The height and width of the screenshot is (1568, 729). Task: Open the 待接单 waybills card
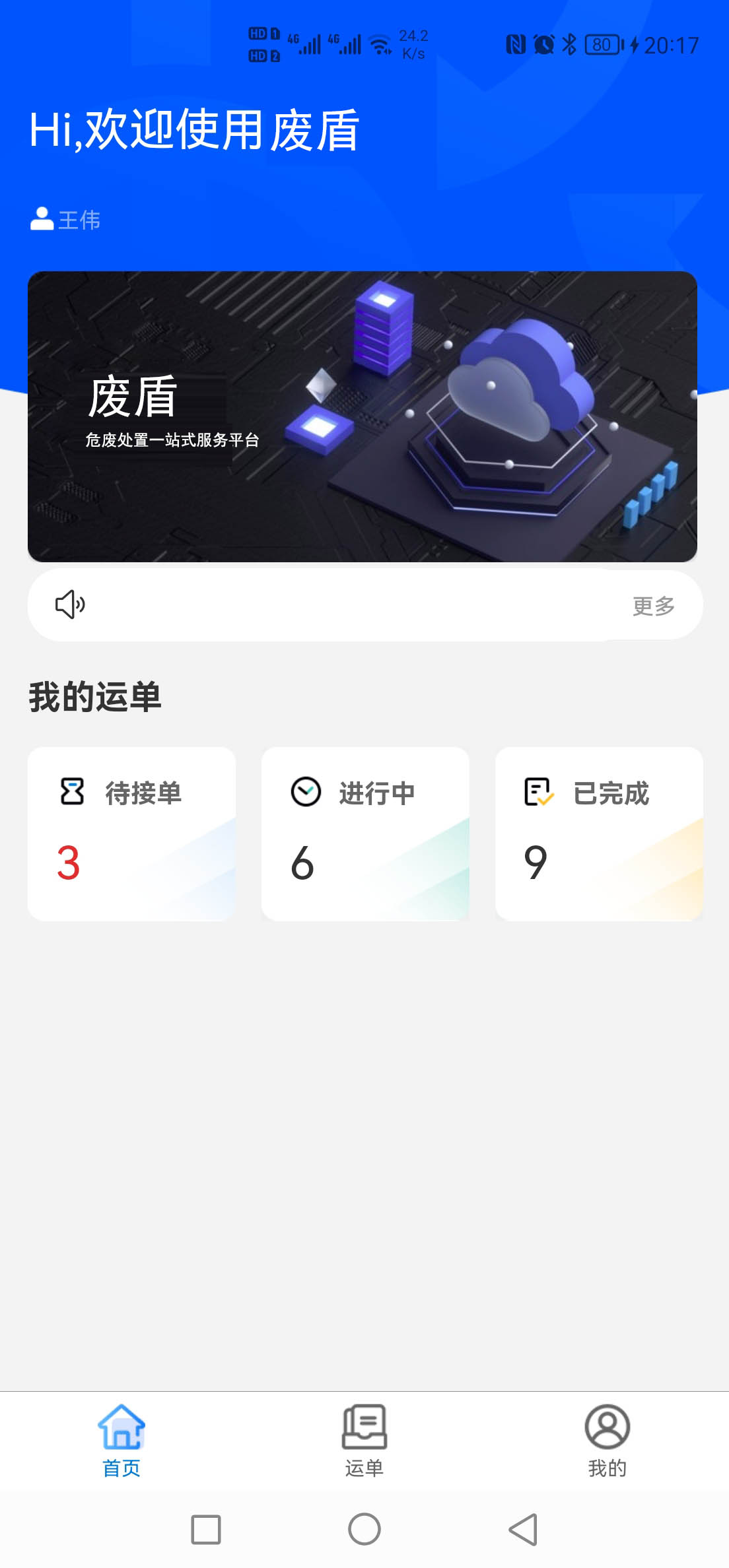click(131, 833)
